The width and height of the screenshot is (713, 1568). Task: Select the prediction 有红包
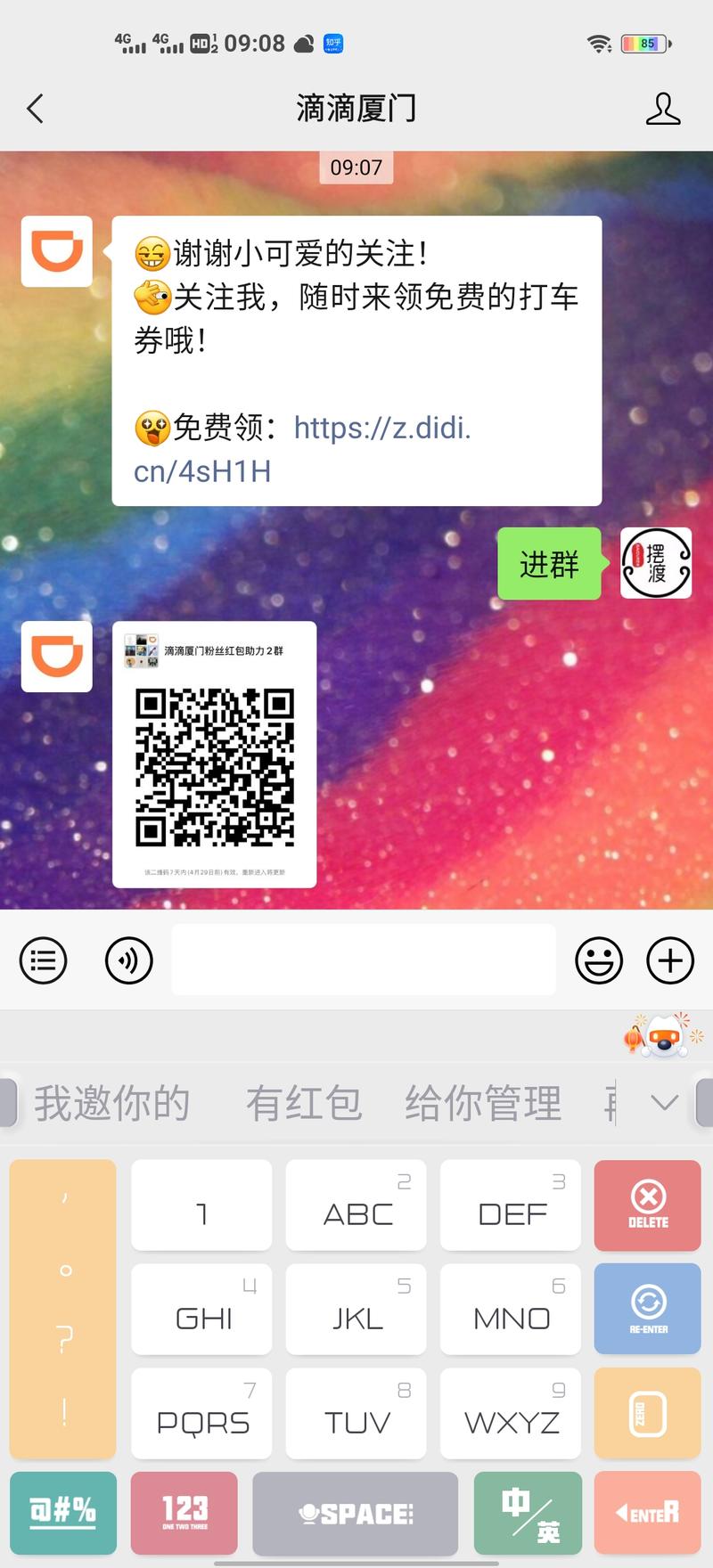point(304,1103)
